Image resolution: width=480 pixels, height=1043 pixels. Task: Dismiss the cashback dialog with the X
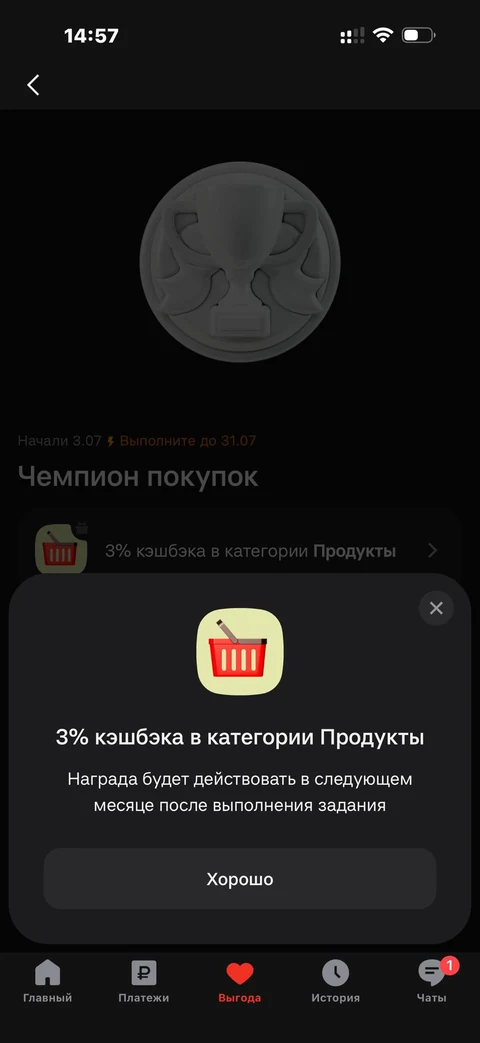point(436,608)
